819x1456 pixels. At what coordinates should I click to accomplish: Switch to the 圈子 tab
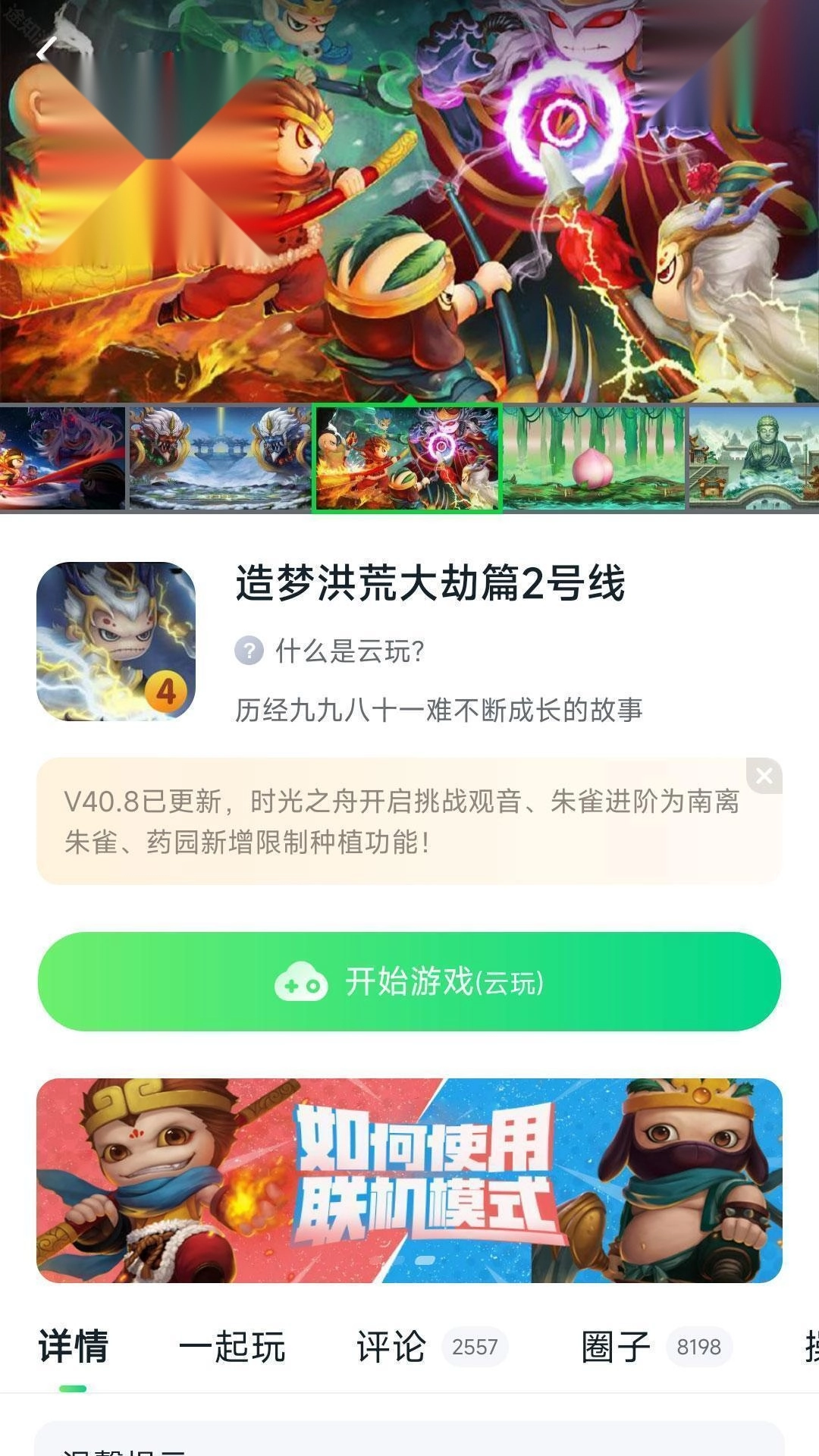pos(616,1347)
